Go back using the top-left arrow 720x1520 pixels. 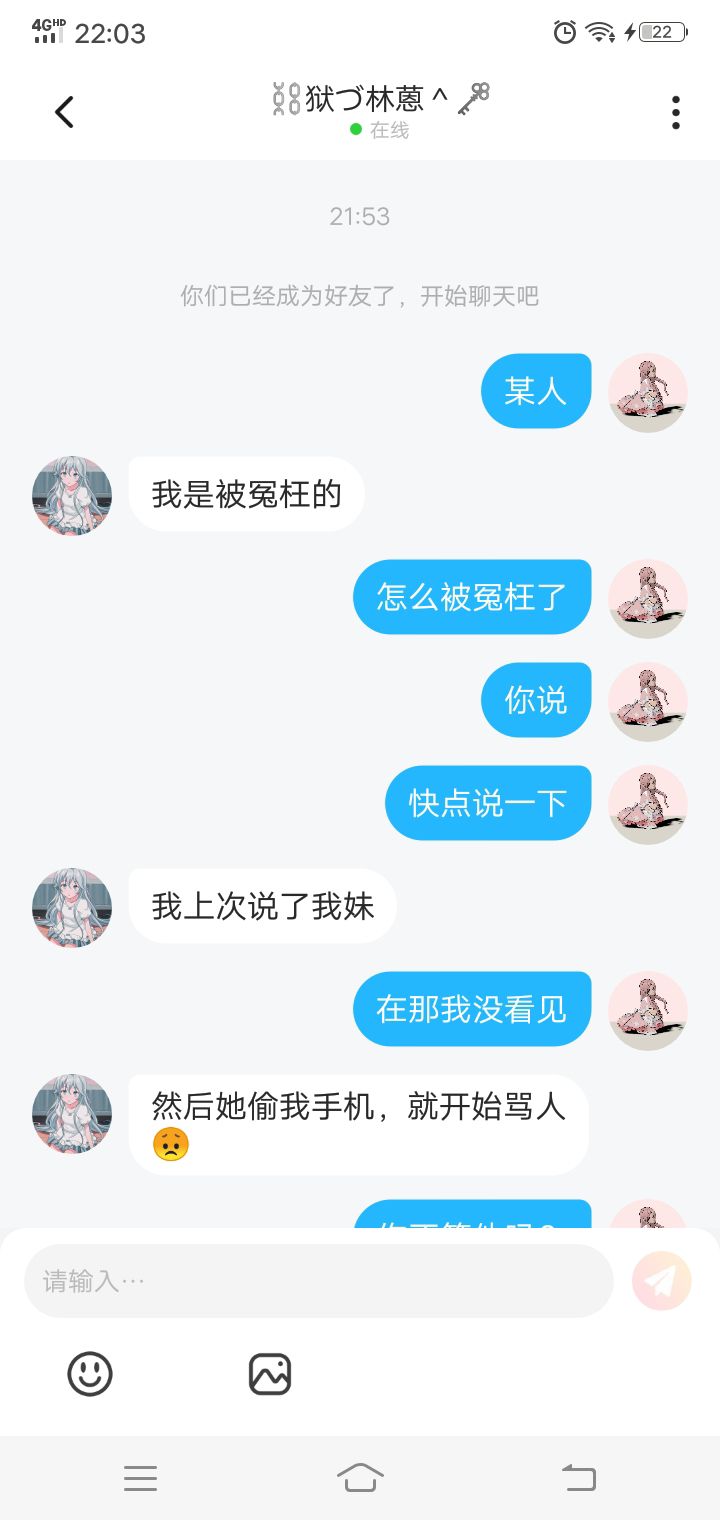64,112
